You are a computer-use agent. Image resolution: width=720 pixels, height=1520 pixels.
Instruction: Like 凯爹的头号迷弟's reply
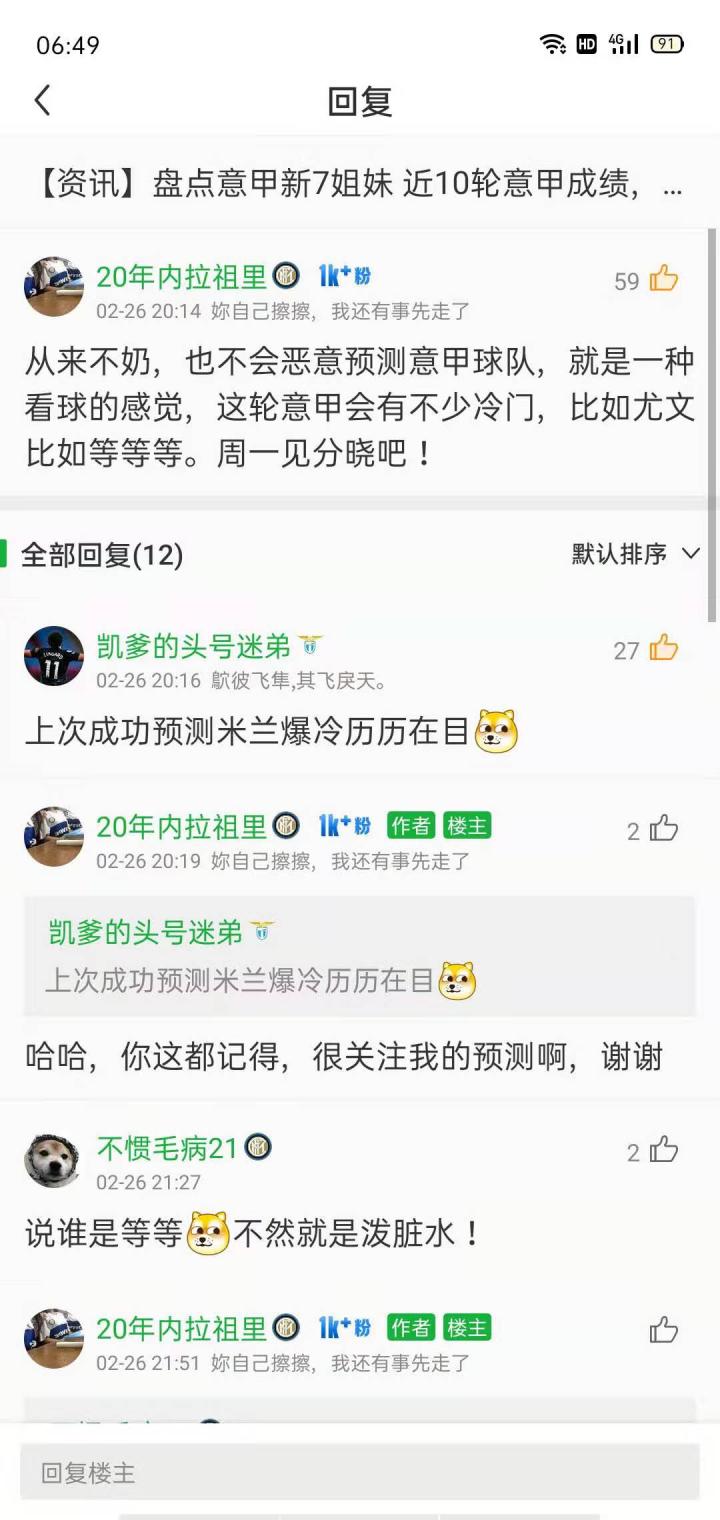663,649
